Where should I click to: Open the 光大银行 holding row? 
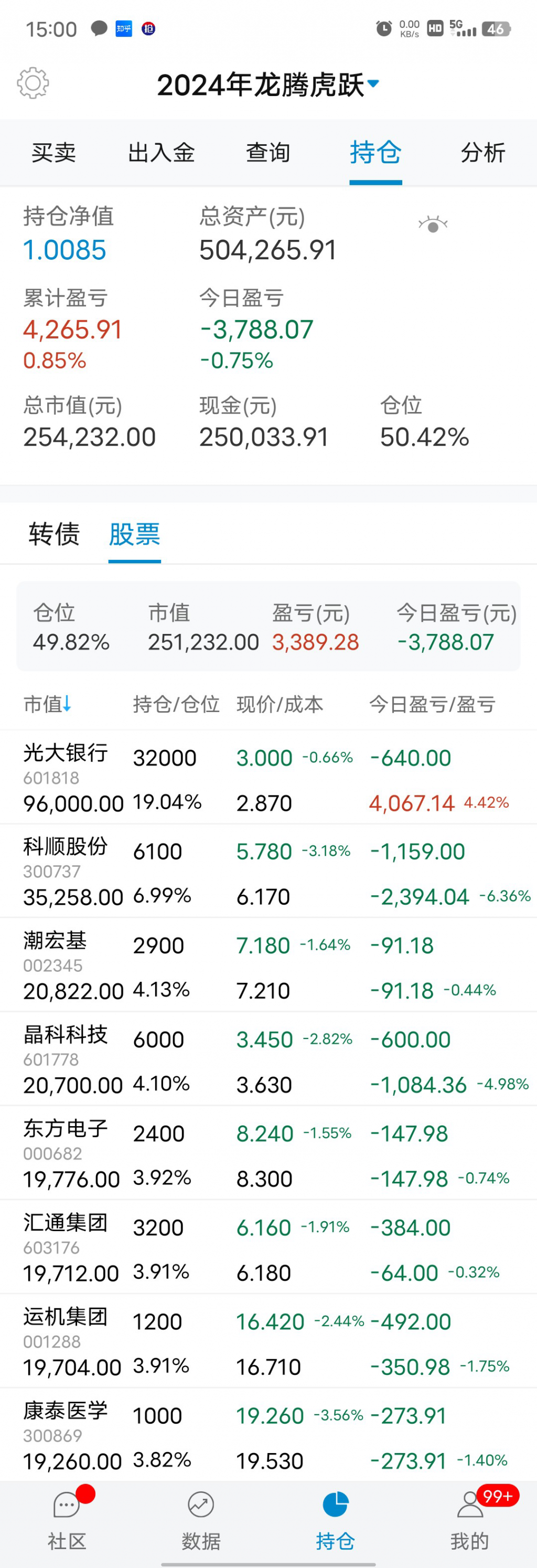coord(268,777)
